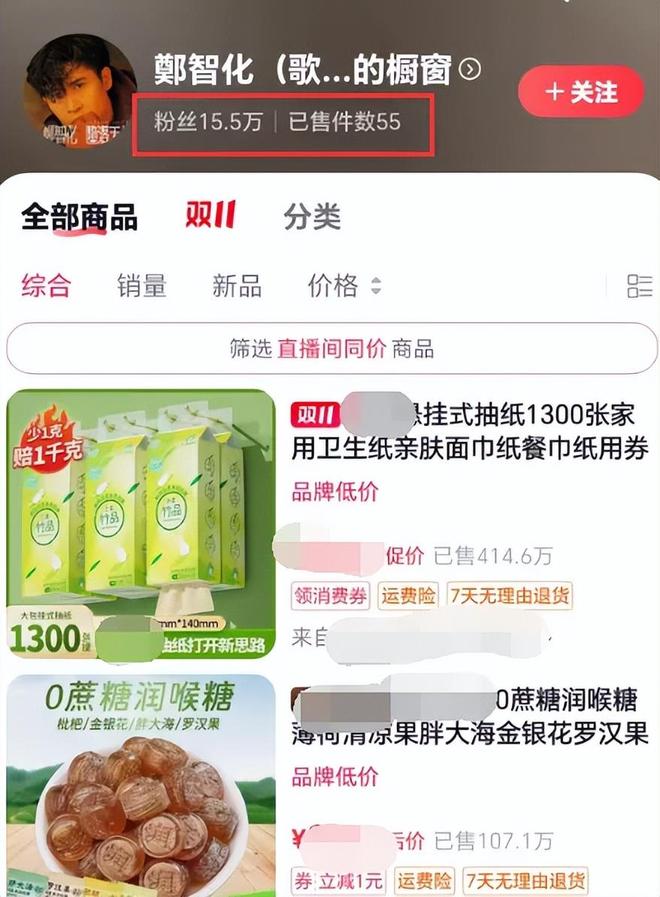Switch to the 双11 tab
Screen dimensions: 660x897
tap(210, 215)
